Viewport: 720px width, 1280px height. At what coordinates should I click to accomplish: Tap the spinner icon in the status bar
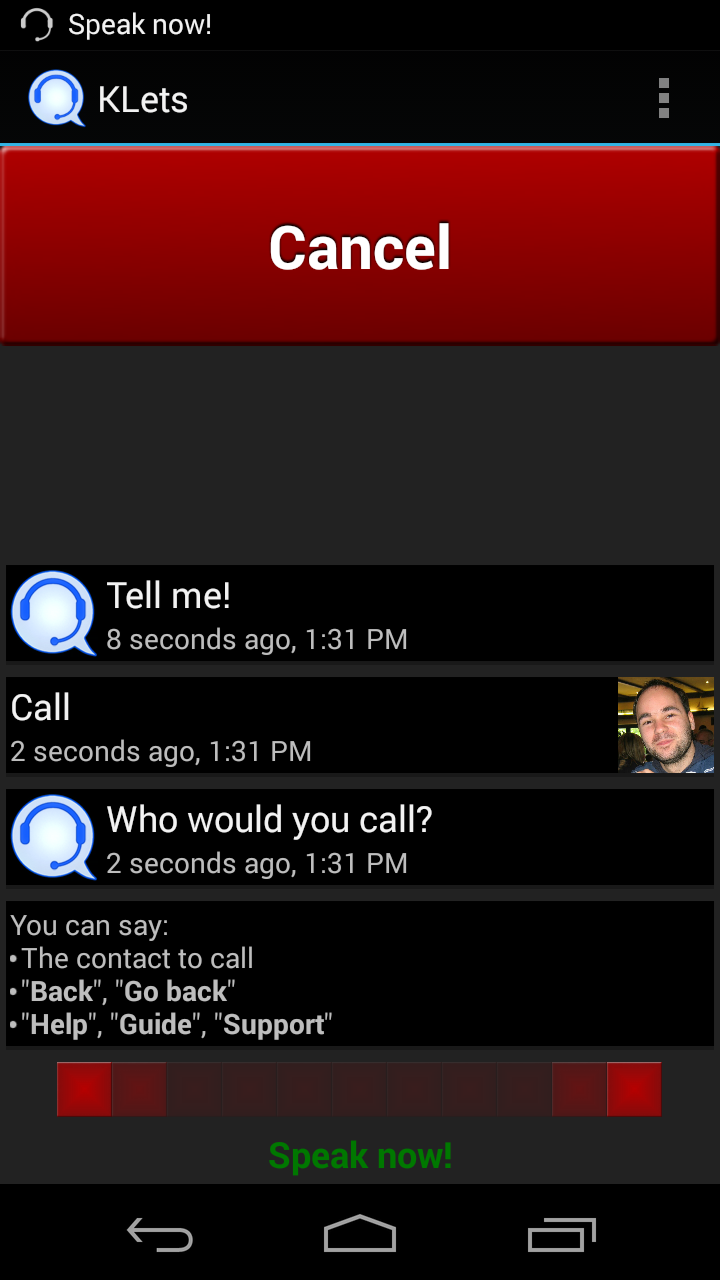click(38, 24)
